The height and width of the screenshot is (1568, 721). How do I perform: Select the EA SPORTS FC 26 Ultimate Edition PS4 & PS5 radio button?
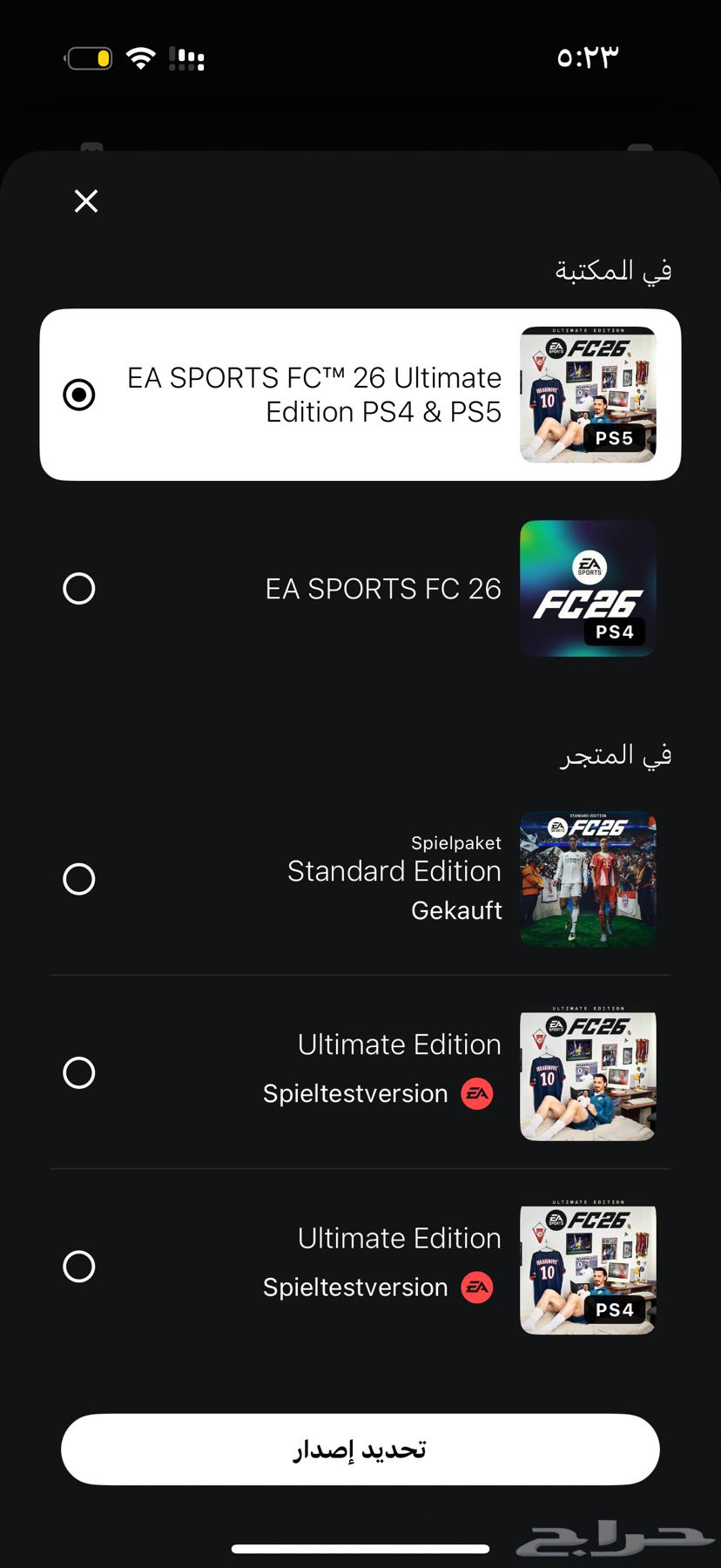[79, 394]
